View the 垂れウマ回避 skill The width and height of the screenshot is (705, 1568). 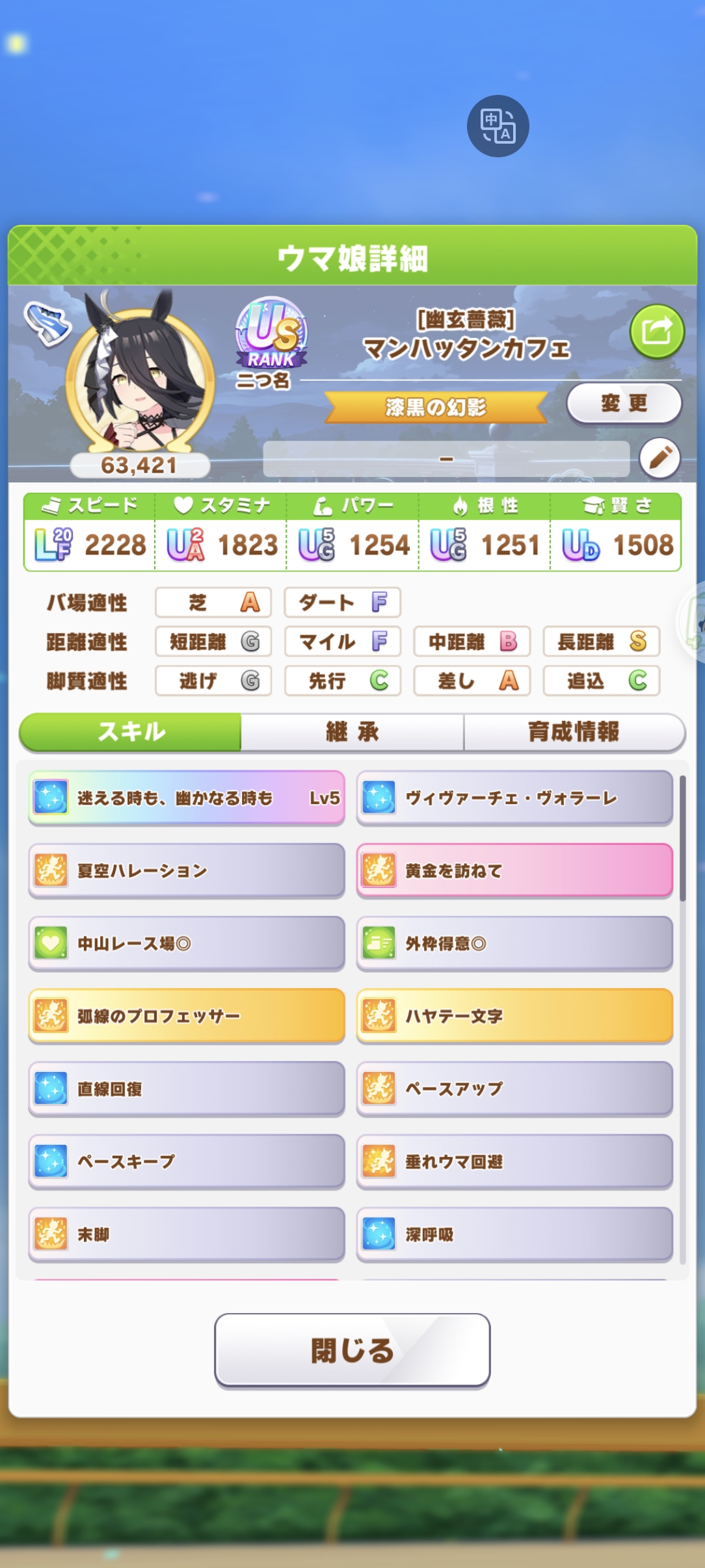[x=514, y=1162]
